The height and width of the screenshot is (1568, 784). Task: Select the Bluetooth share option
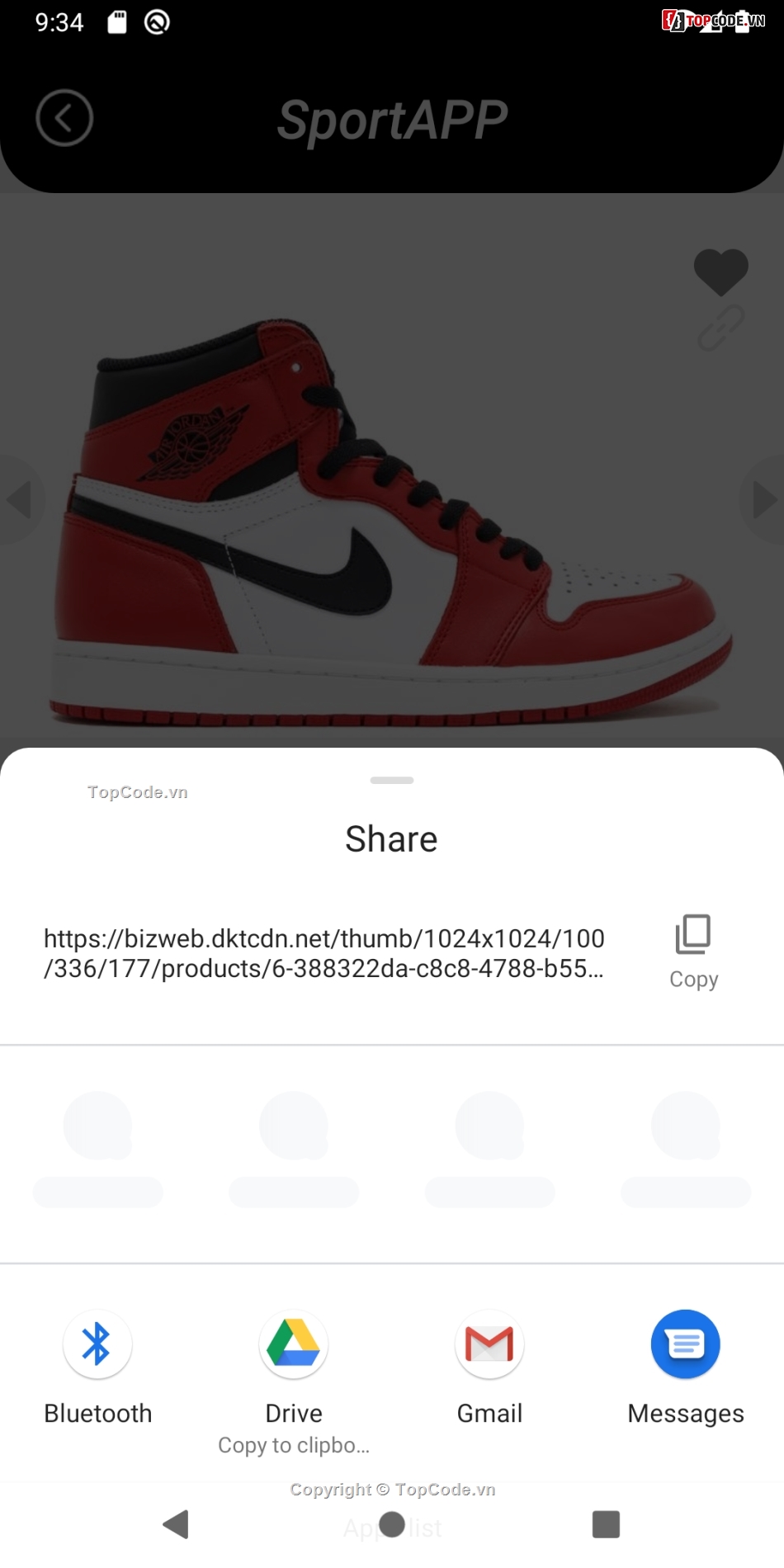(x=97, y=1345)
